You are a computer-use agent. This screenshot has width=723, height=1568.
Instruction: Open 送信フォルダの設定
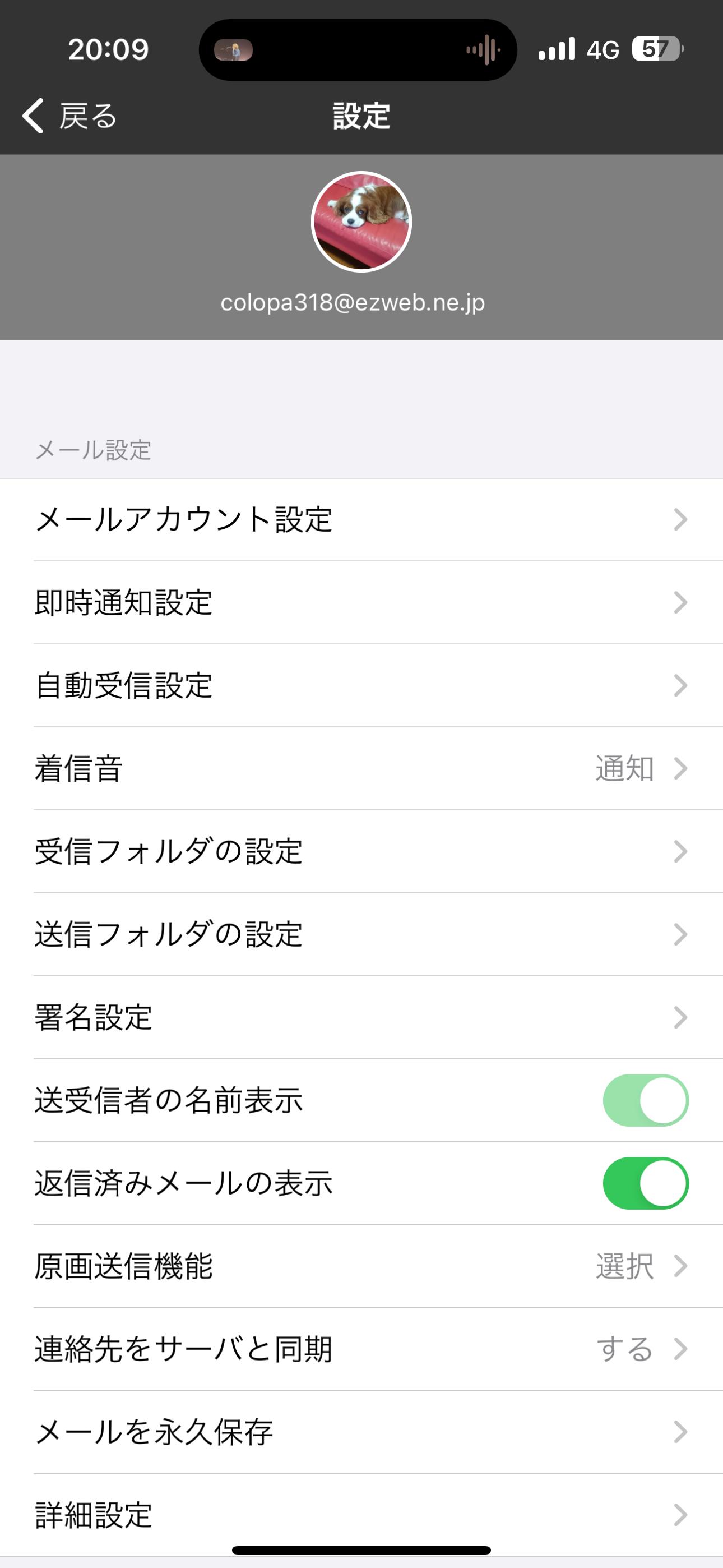(x=361, y=934)
